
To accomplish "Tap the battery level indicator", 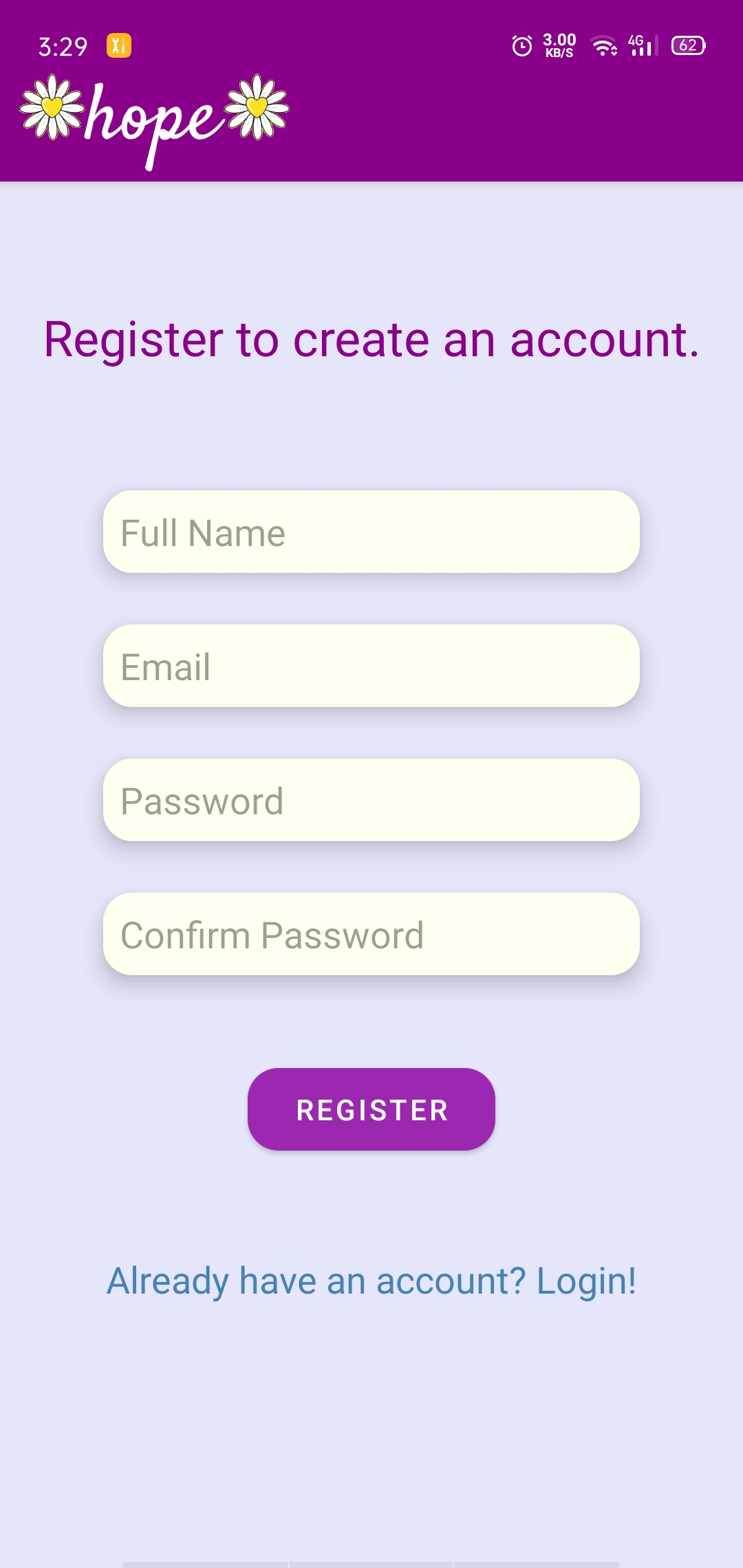I will point(690,46).
